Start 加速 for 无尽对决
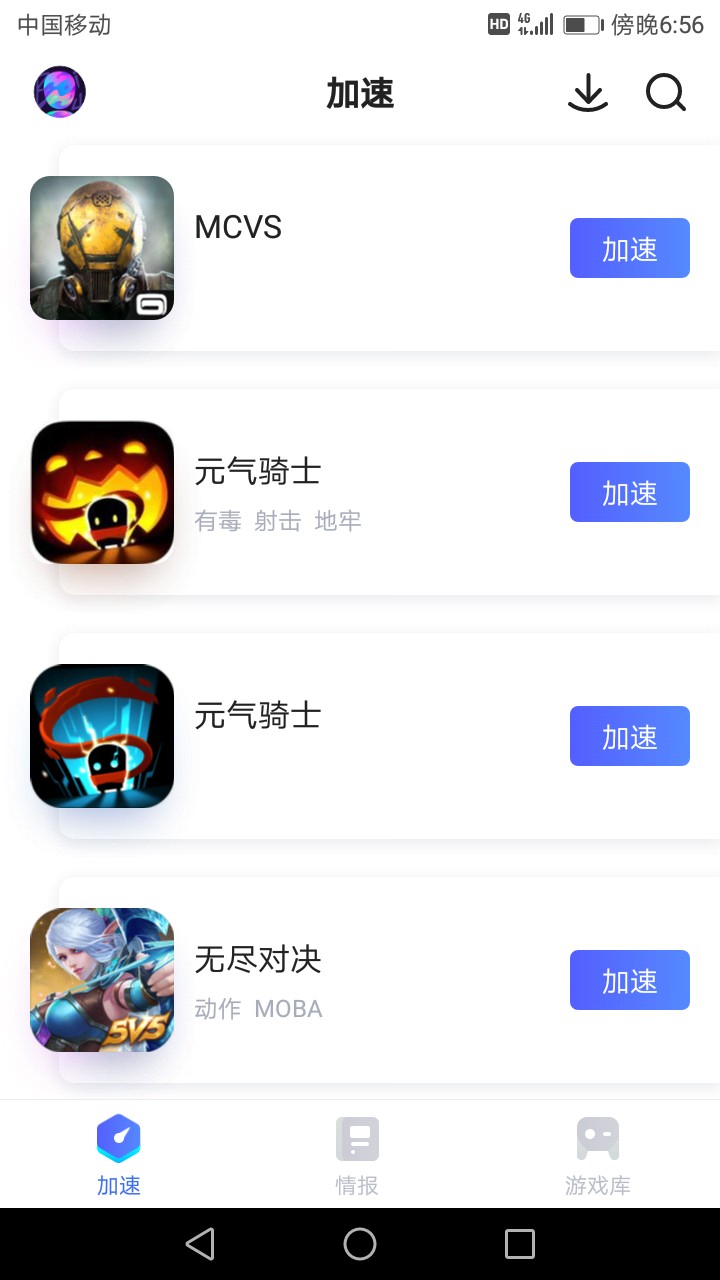This screenshot has height=1280, width=720. [x=629, y=980]
